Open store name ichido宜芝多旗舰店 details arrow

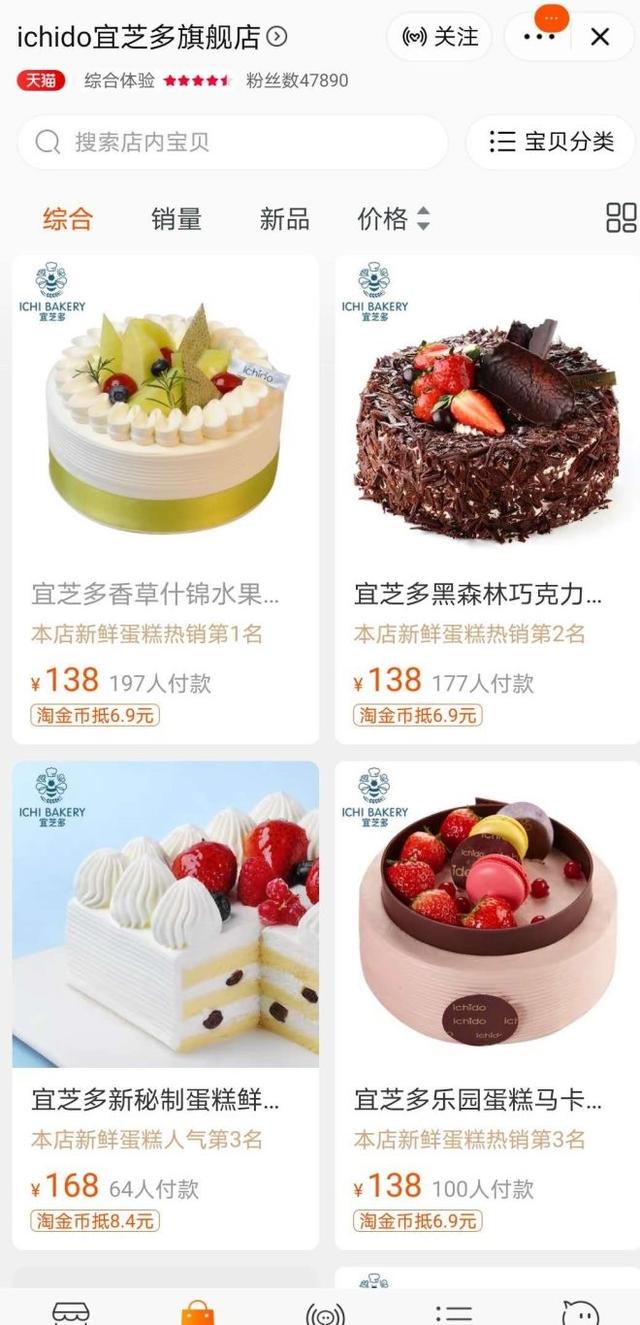278,37
